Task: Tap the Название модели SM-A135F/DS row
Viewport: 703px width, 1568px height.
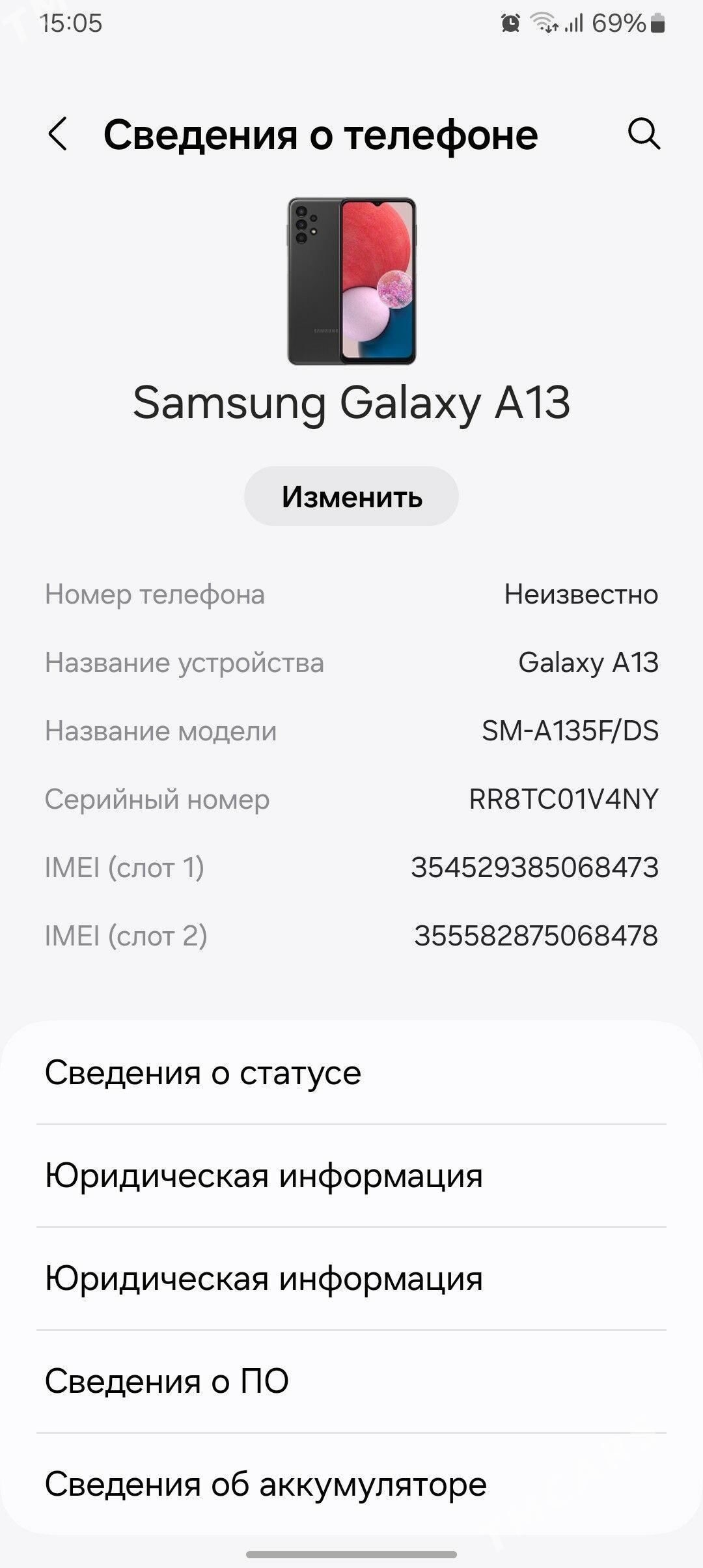Action: 351,732
